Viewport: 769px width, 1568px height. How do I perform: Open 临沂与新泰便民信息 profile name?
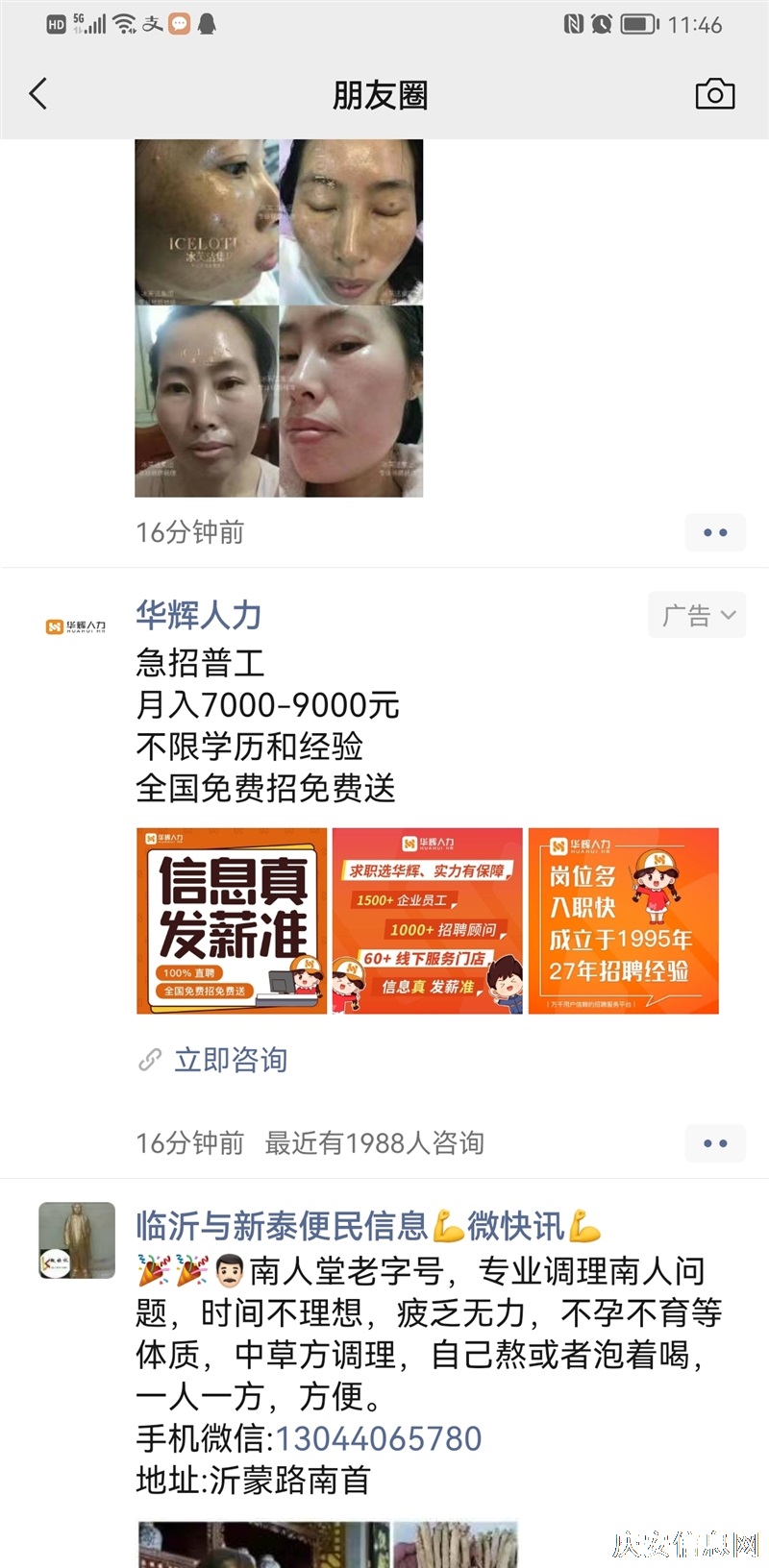369,1226
